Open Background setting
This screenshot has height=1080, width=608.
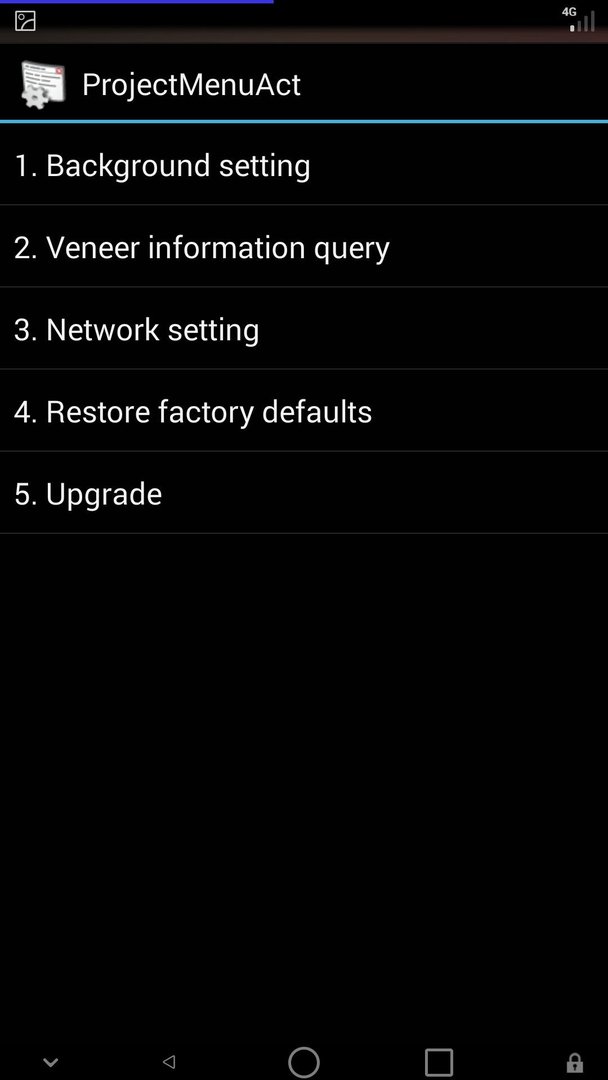pyautogui.click(x=304, y=164)
